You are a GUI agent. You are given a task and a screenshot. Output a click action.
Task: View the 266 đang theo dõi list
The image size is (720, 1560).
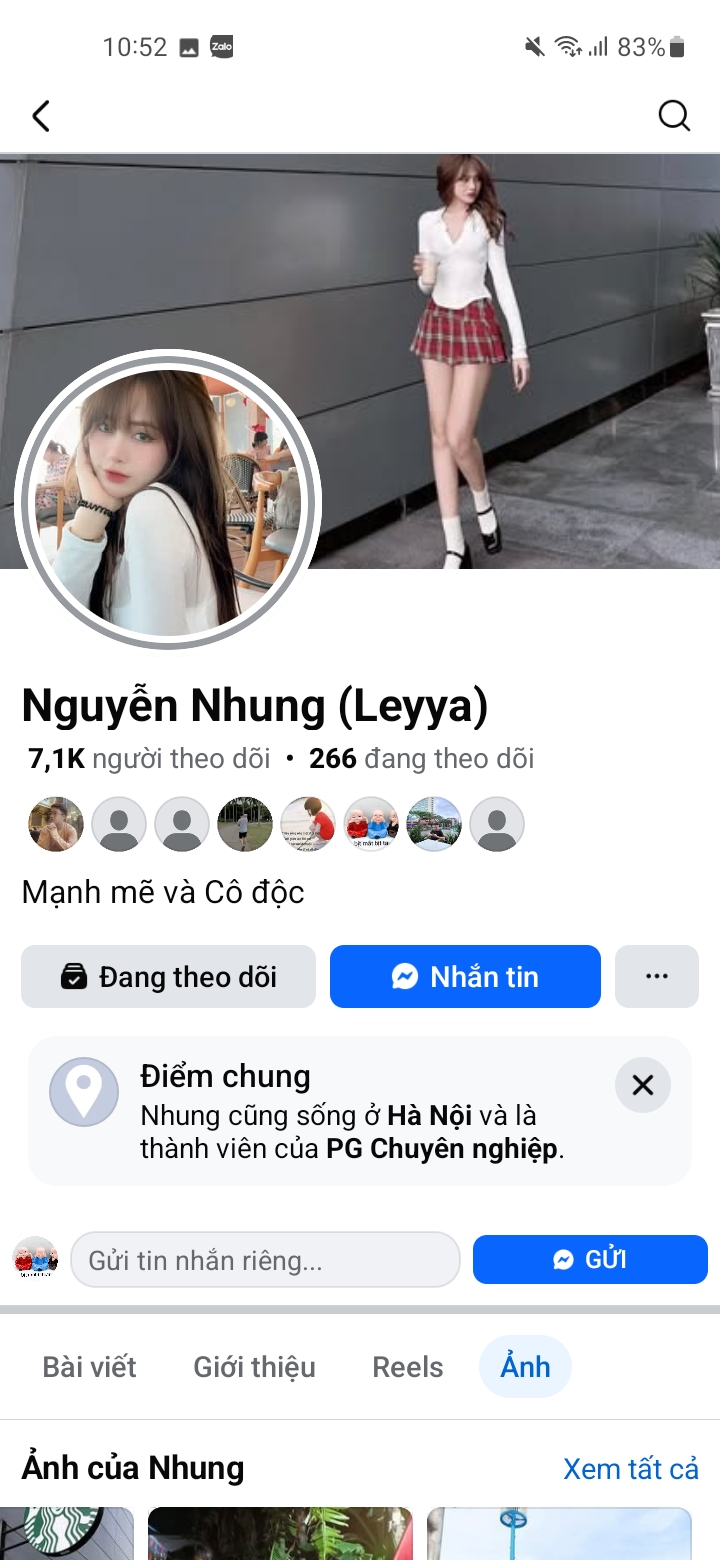click(x=421, y=759)
